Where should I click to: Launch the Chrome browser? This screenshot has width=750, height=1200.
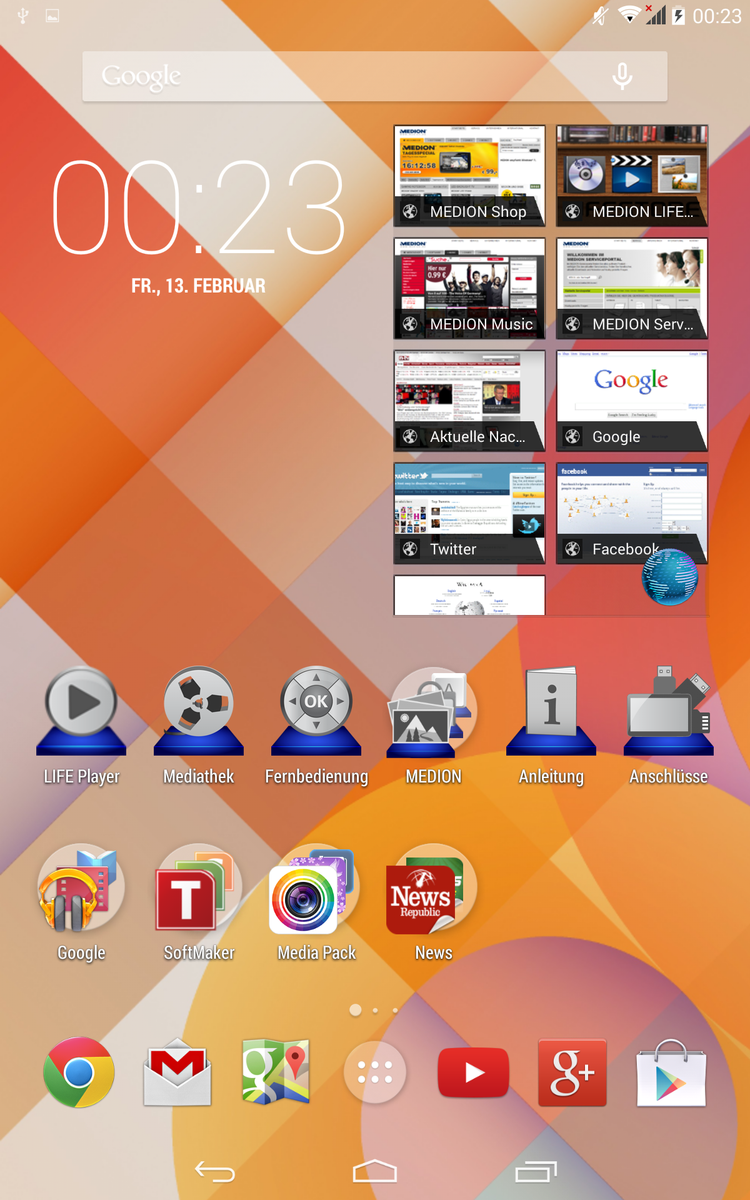coord(79,1072)
